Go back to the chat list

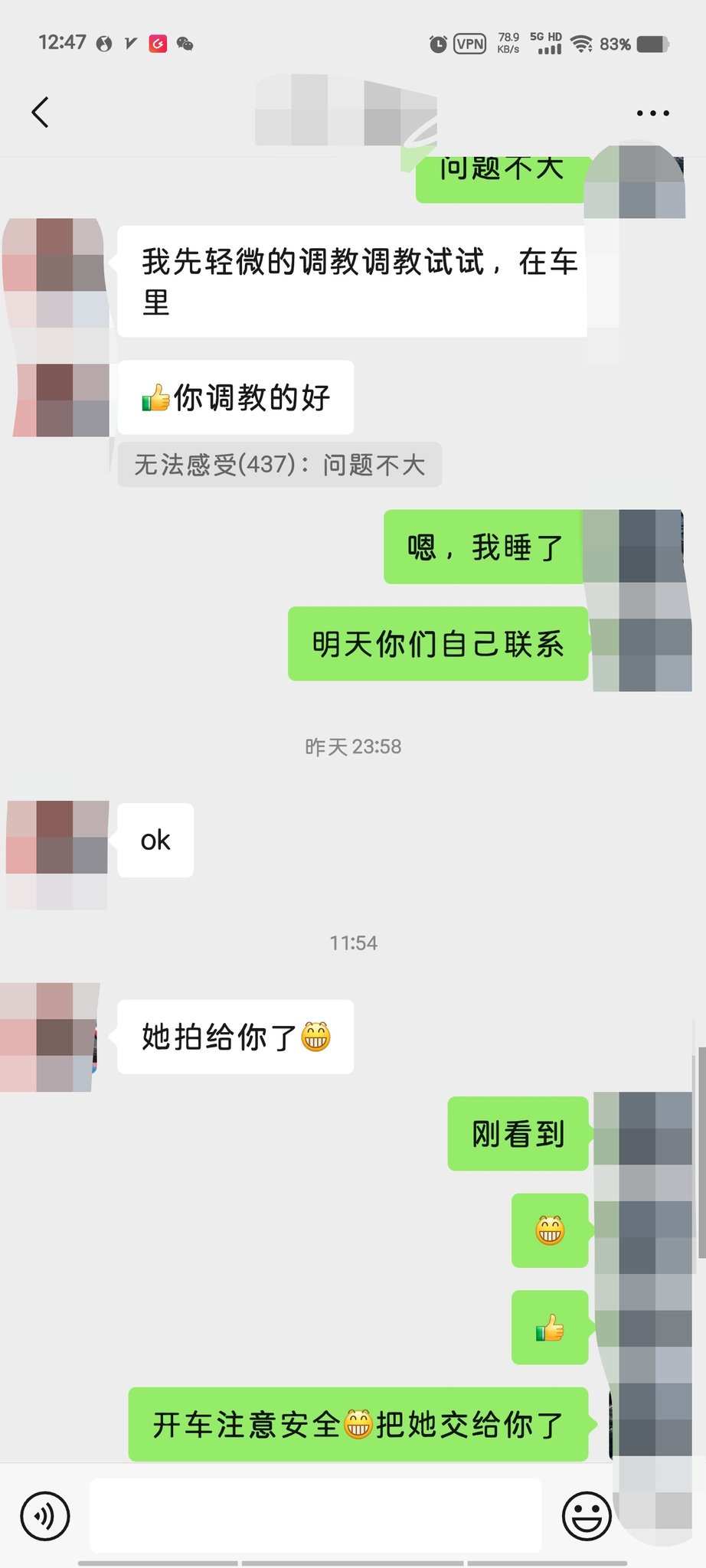coord(41,113)
